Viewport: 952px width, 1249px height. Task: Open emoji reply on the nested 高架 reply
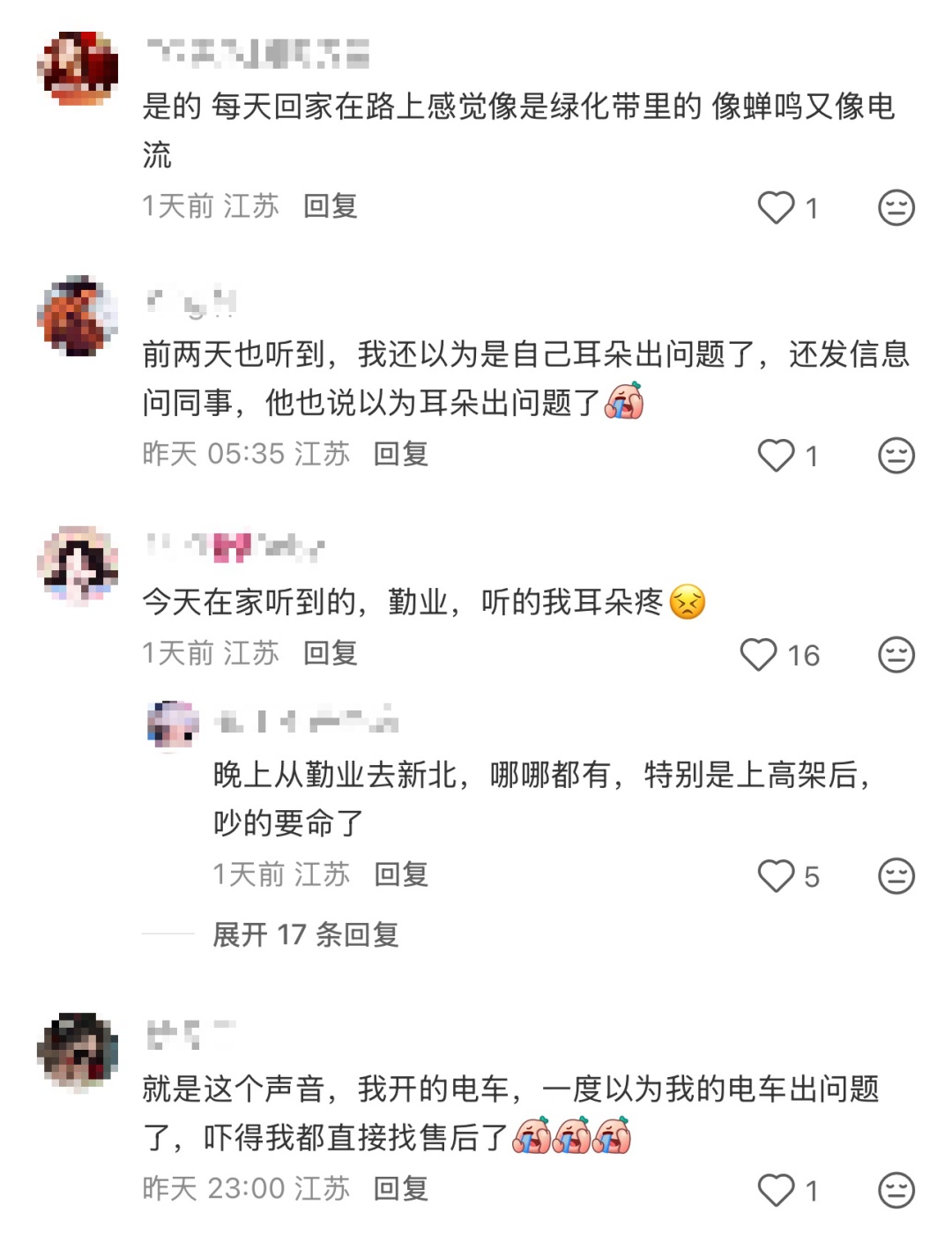coord(897,875)
